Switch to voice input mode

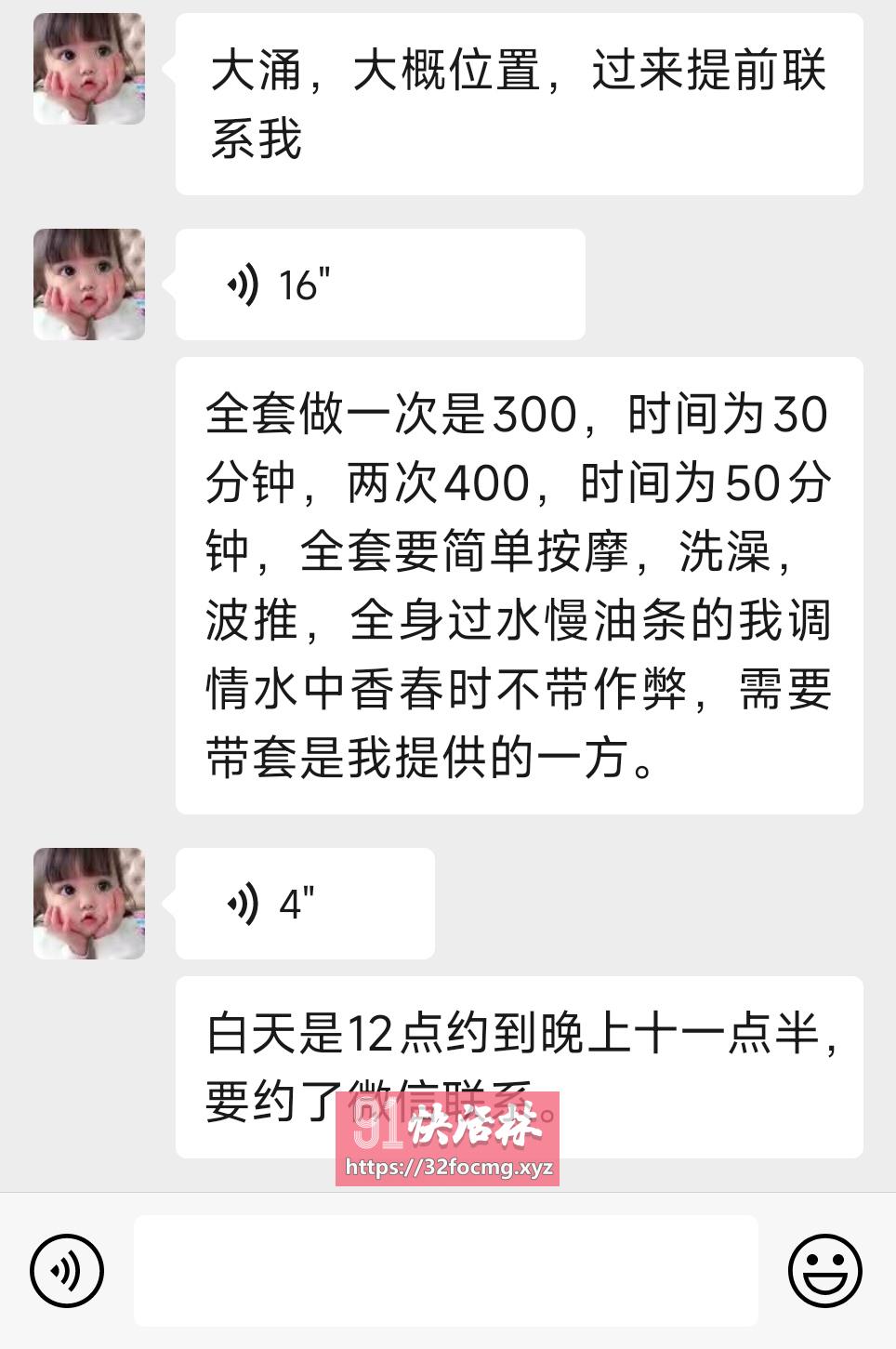coord(67,1270)
